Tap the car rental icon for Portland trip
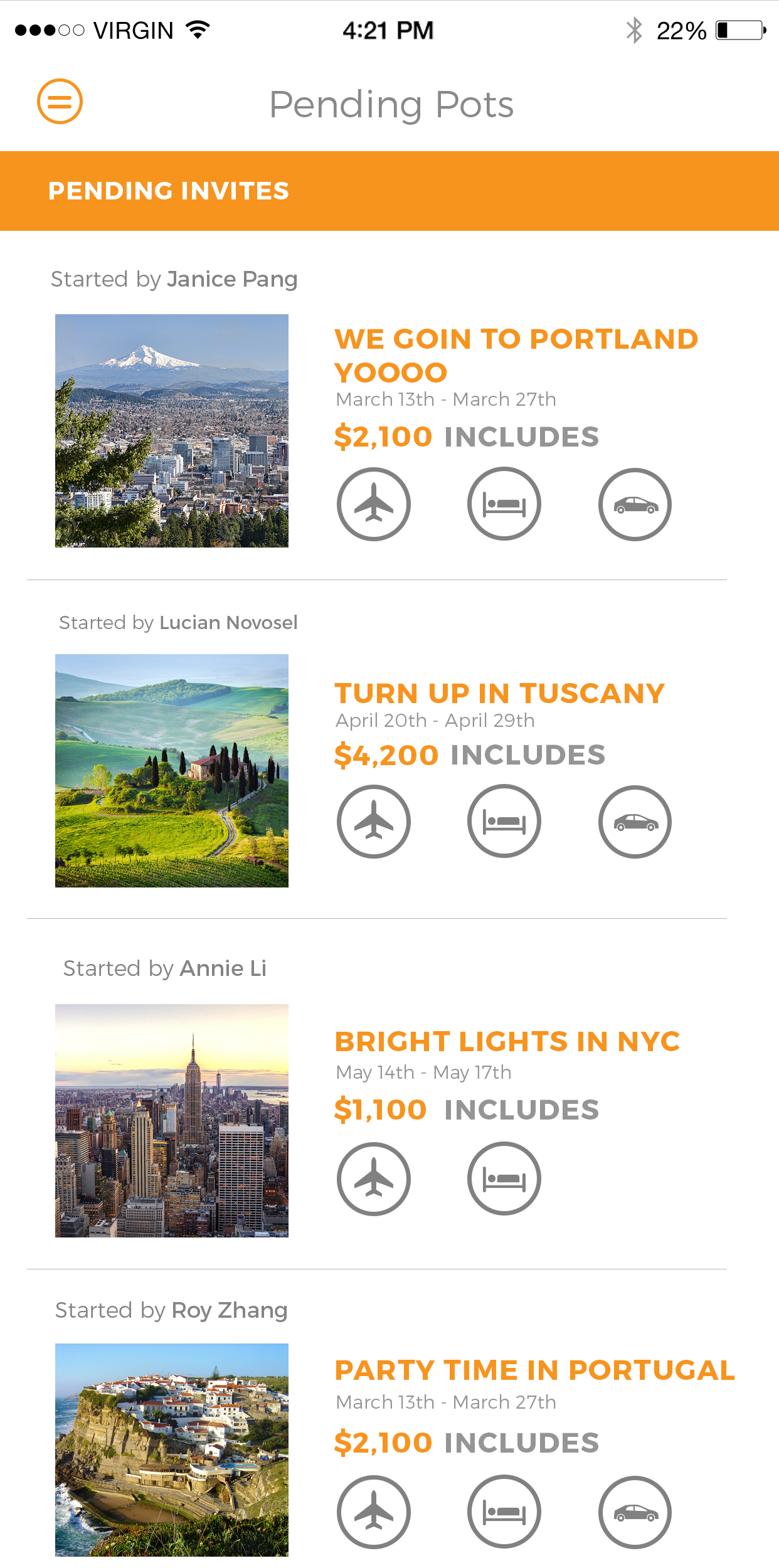 [x=635, y=504]
